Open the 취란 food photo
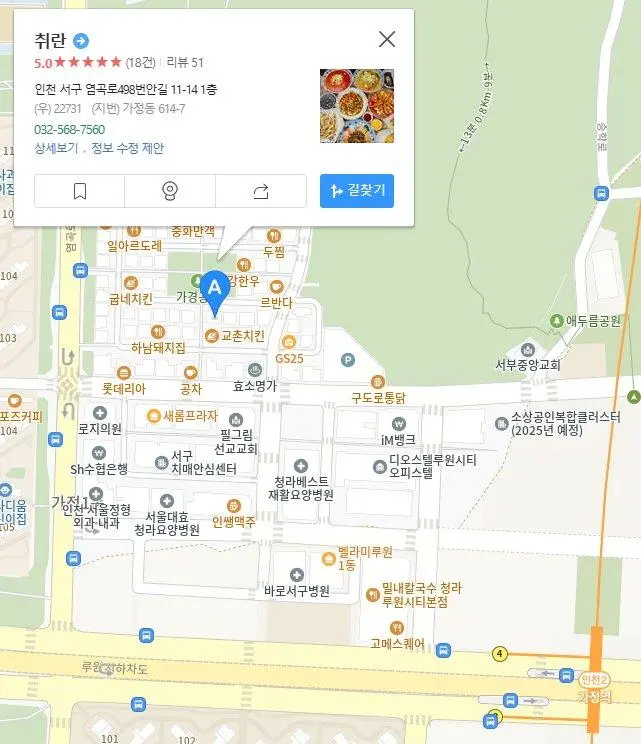 [357, 106]
